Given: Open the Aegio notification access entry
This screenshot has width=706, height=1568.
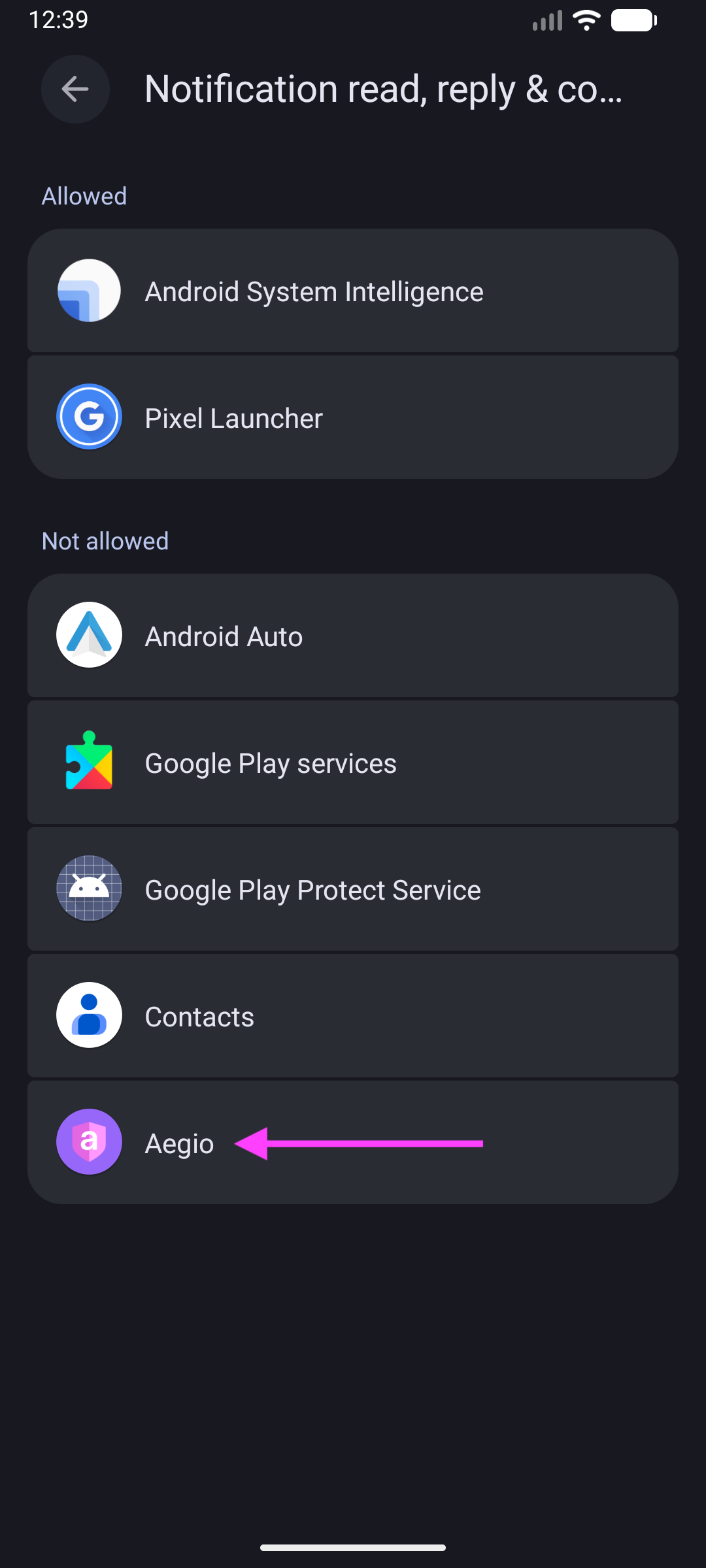Looking at the screenshot, I should point(353,1142).
